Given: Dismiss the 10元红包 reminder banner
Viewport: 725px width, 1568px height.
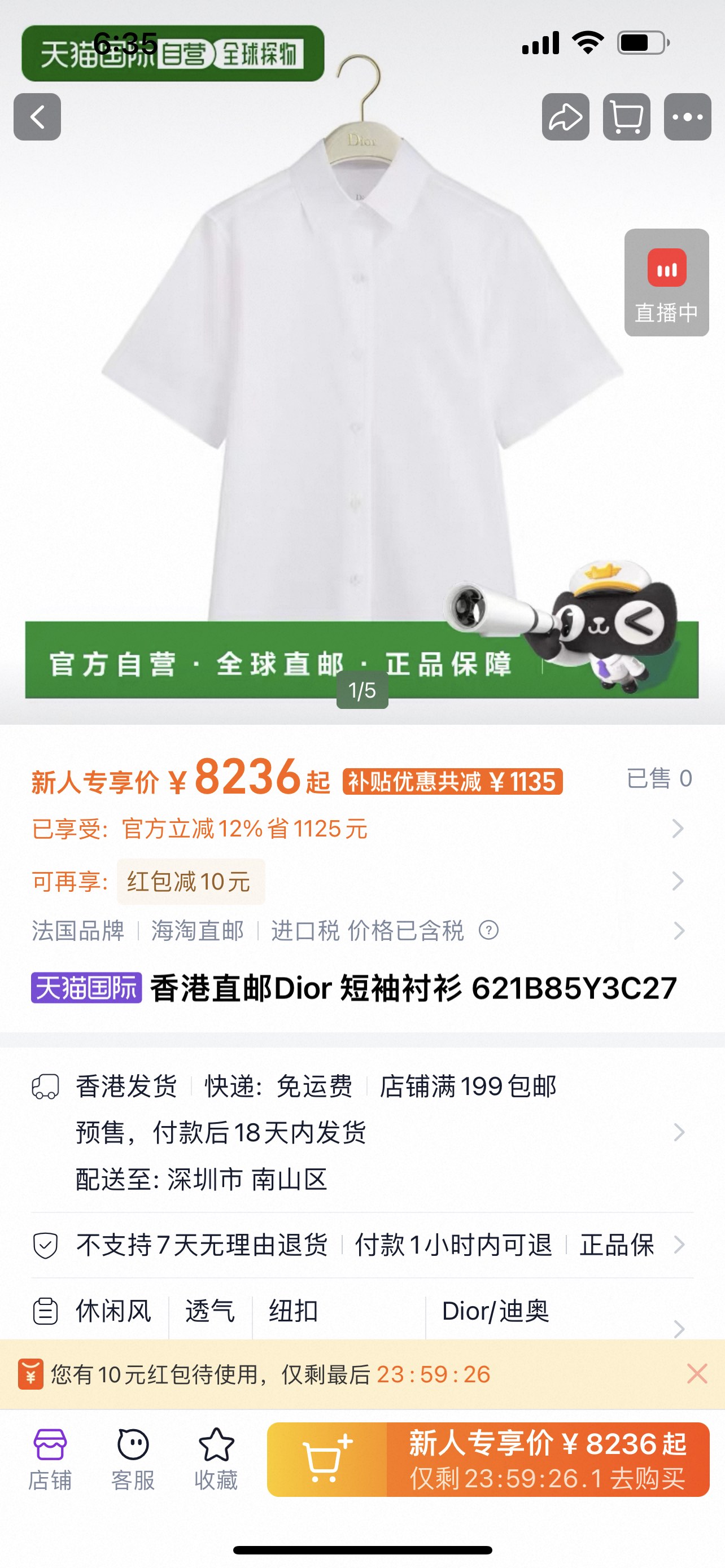Looking at the screenshot, I should (x=697, y=1374).
